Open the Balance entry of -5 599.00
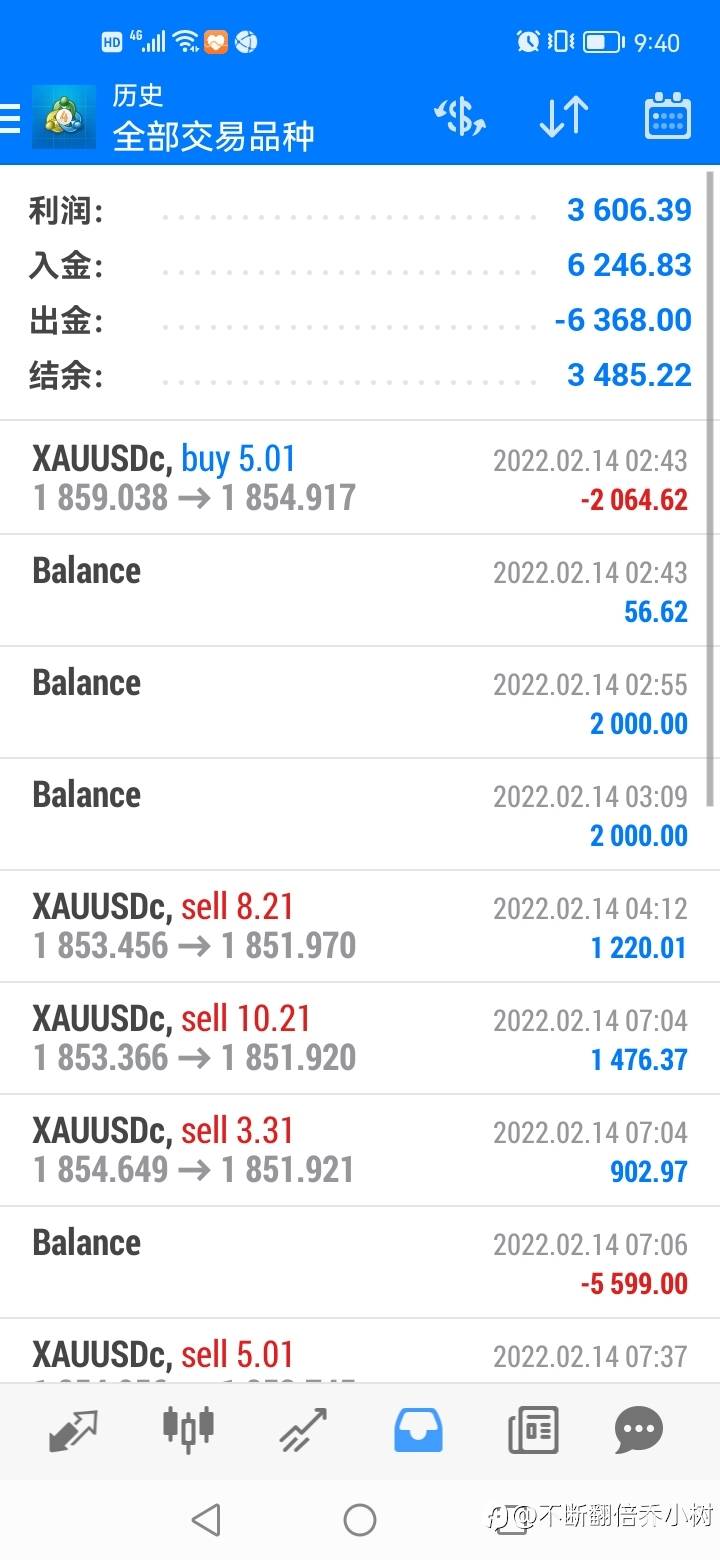The width and height of the screenshot is (720, 1560). 360,1262
